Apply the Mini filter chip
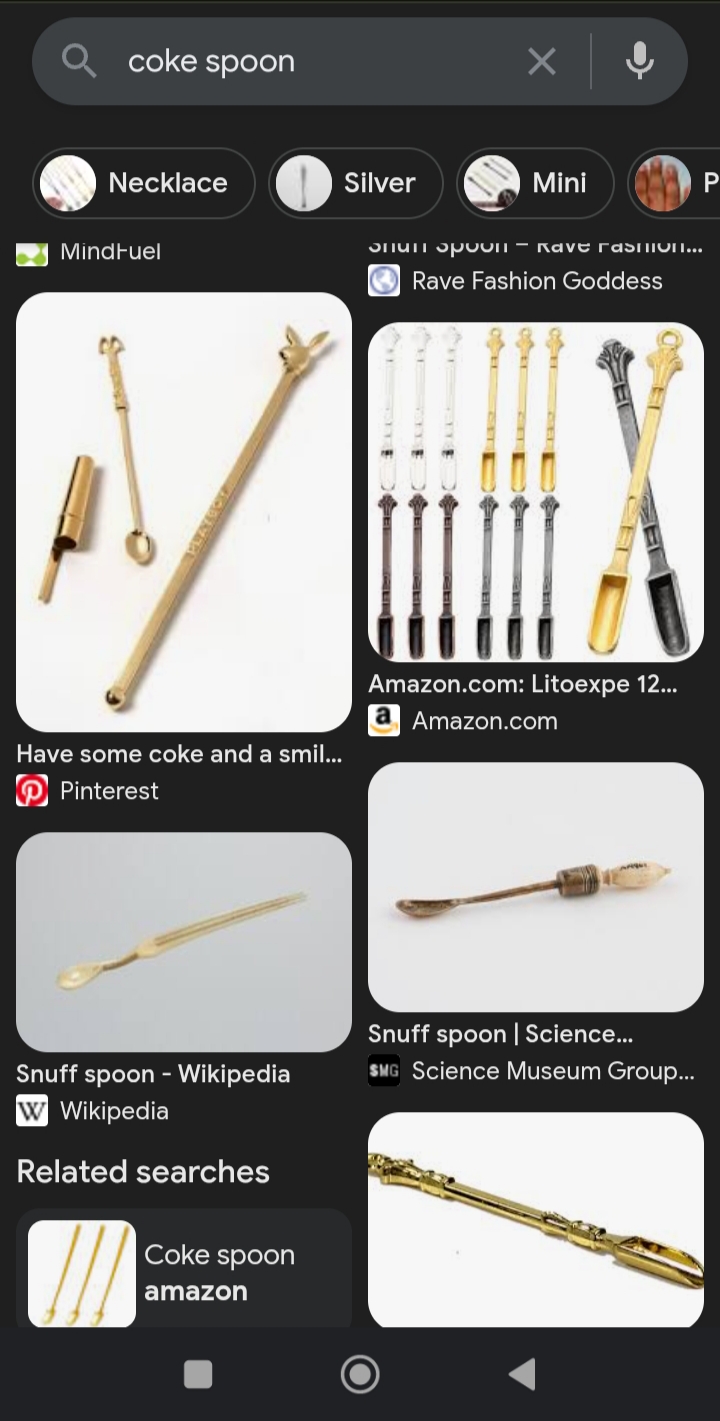 [535, 183]
